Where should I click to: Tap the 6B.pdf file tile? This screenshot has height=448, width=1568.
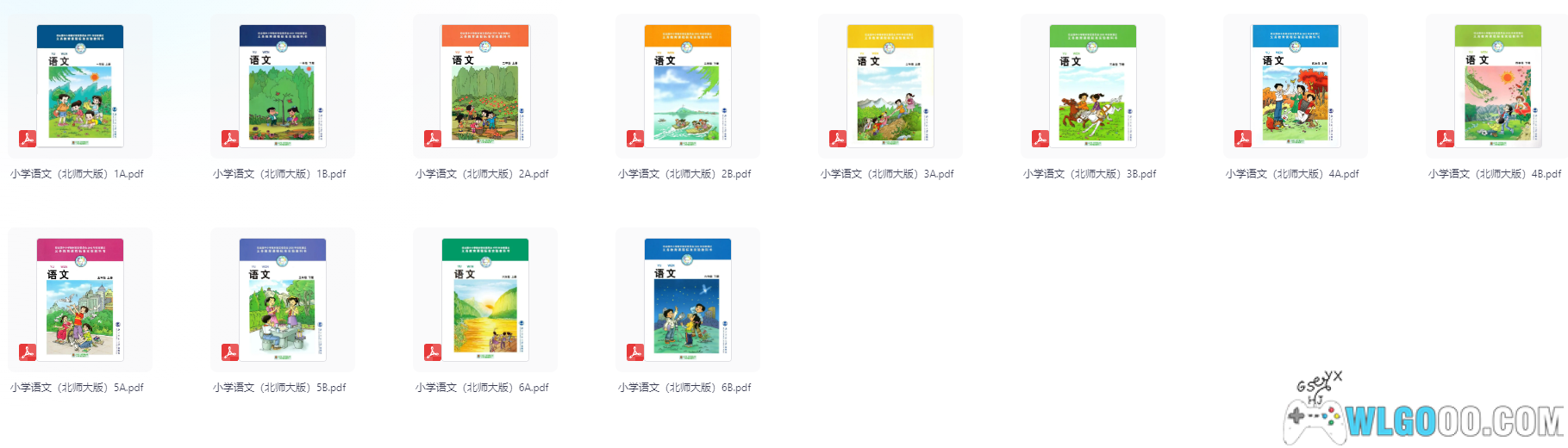click(688, 300)
